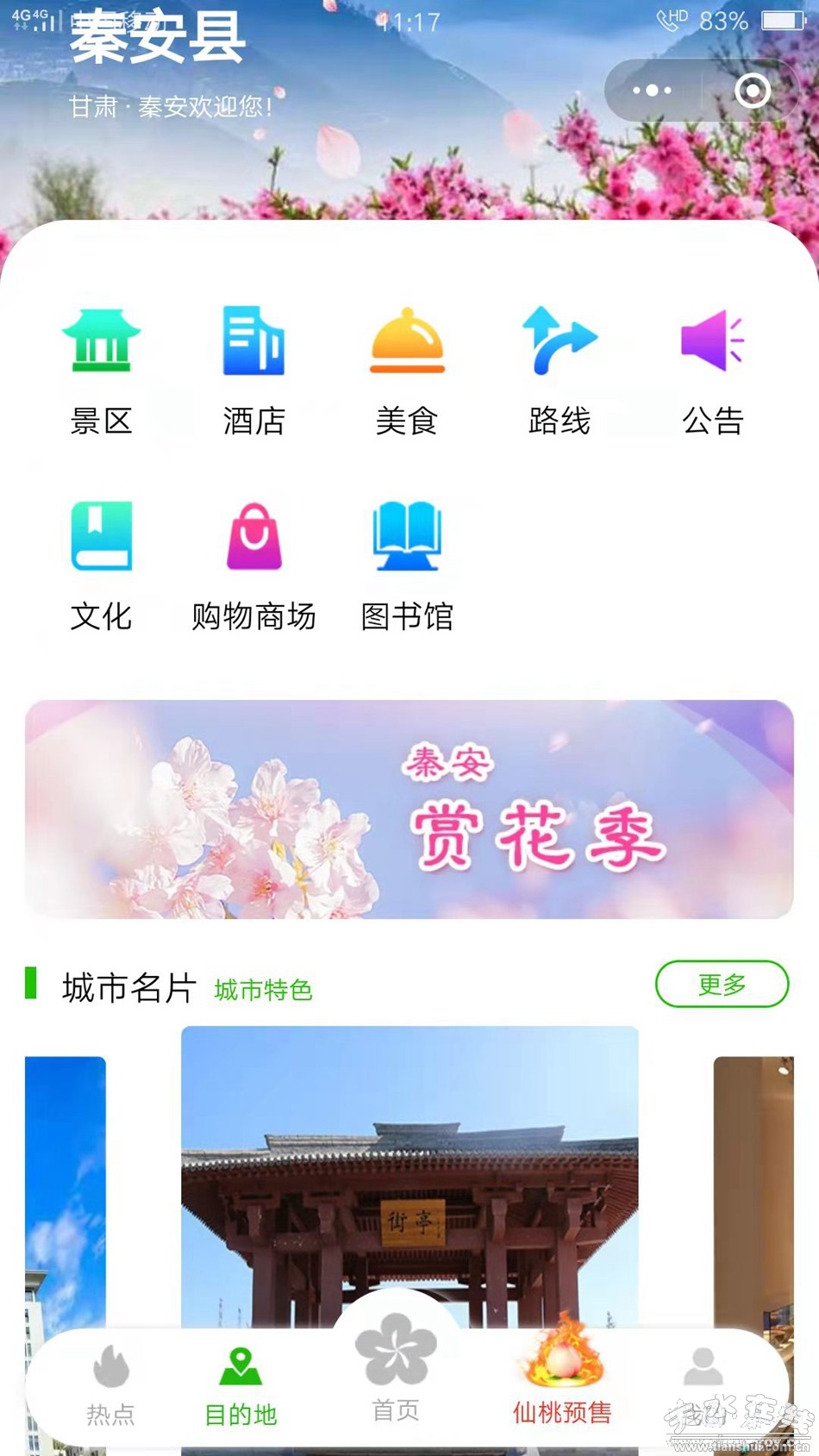Open the 文化 culture category

click(102, 566)
